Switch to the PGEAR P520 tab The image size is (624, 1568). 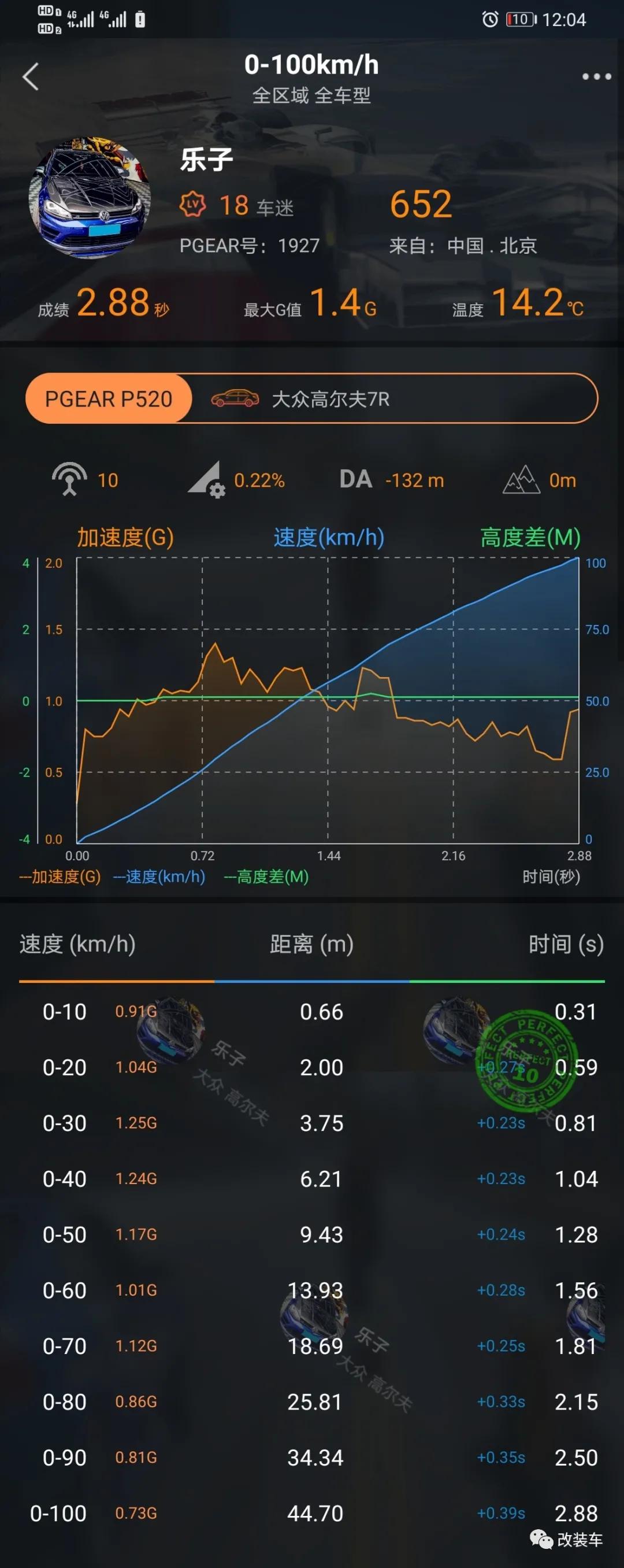point(107,397)
